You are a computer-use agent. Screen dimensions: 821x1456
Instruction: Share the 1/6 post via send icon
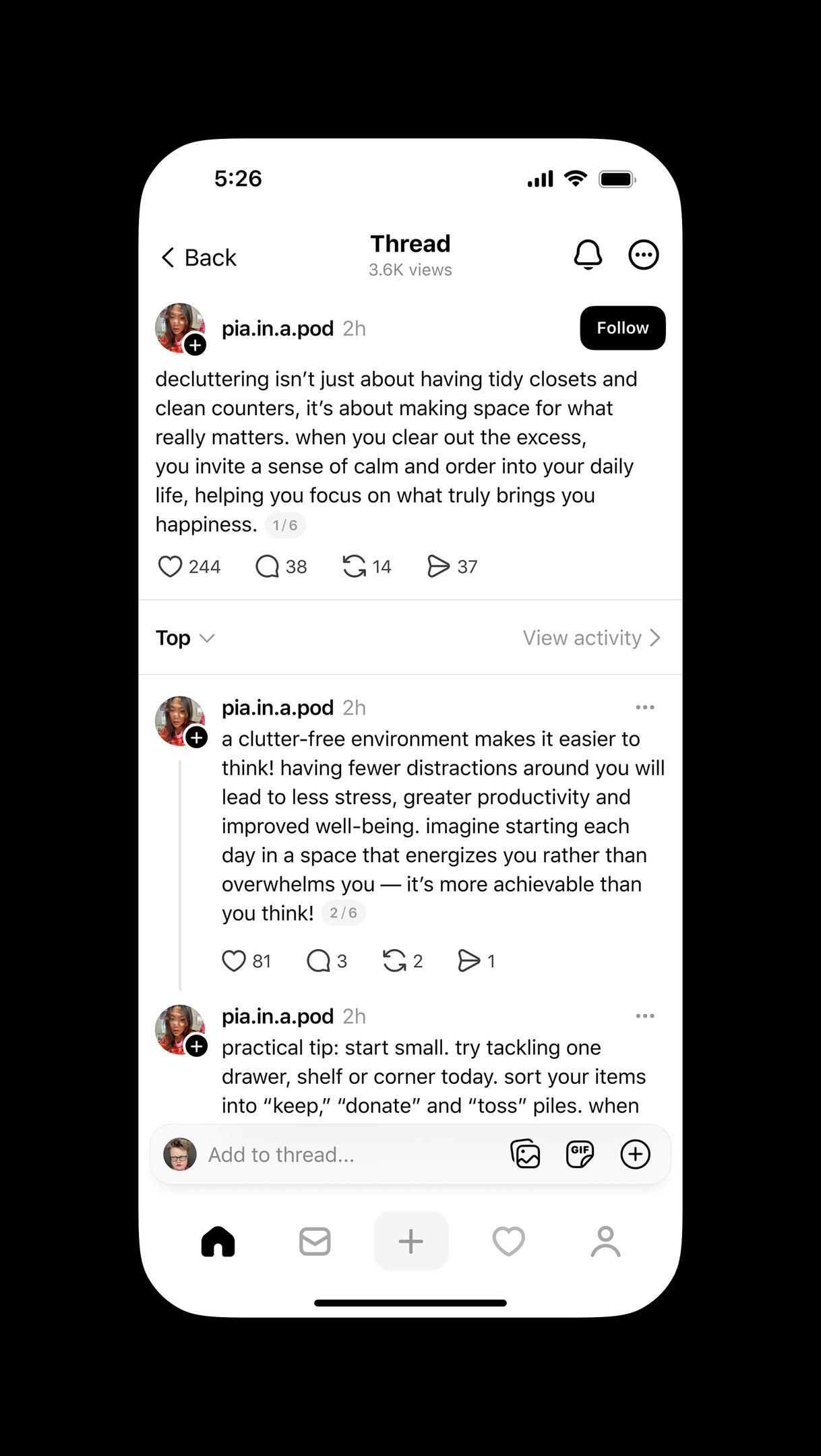pyautogui.click(x=438, y=567)
